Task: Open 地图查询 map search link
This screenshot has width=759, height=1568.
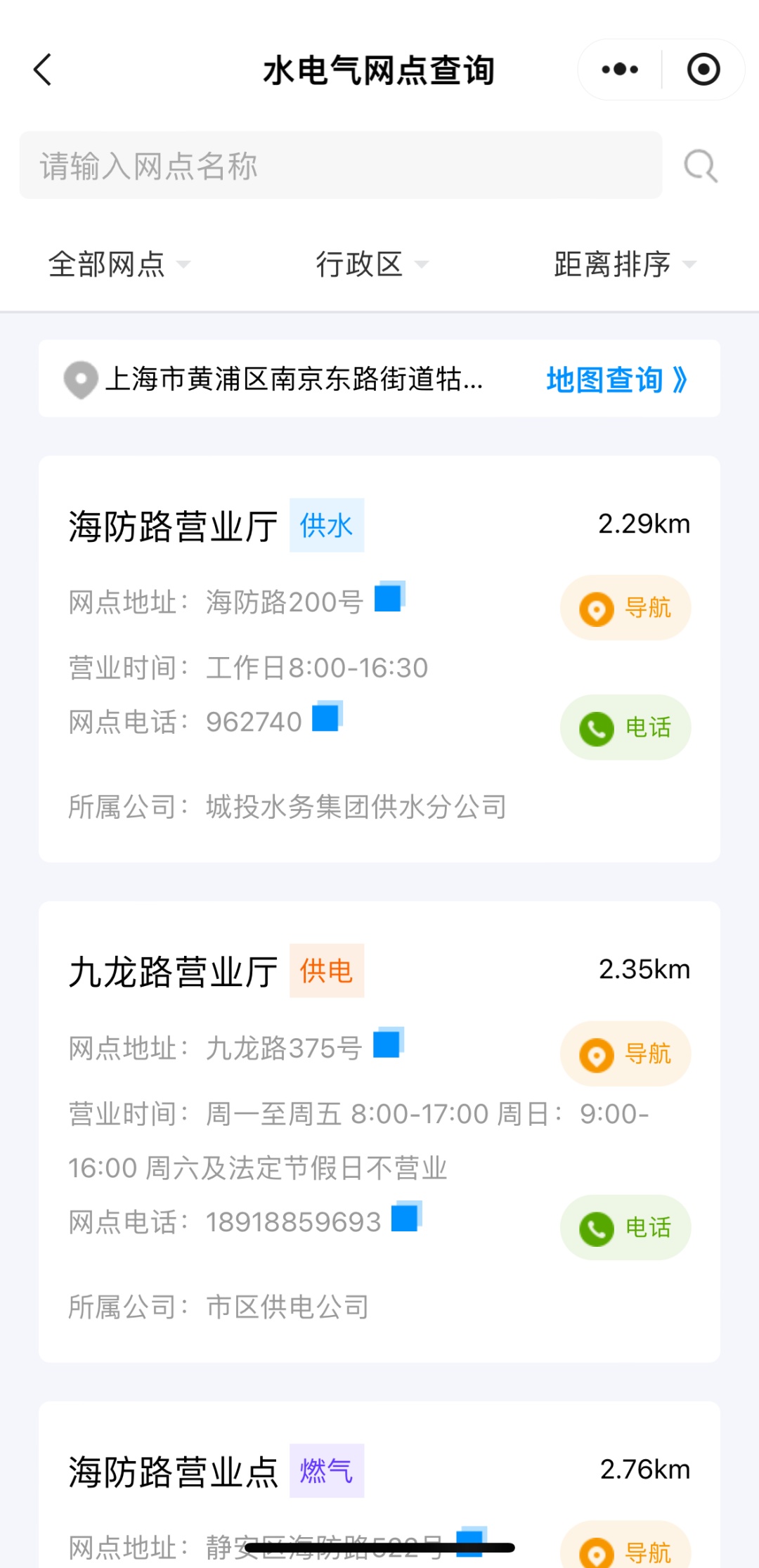Action: click(616, 380)
